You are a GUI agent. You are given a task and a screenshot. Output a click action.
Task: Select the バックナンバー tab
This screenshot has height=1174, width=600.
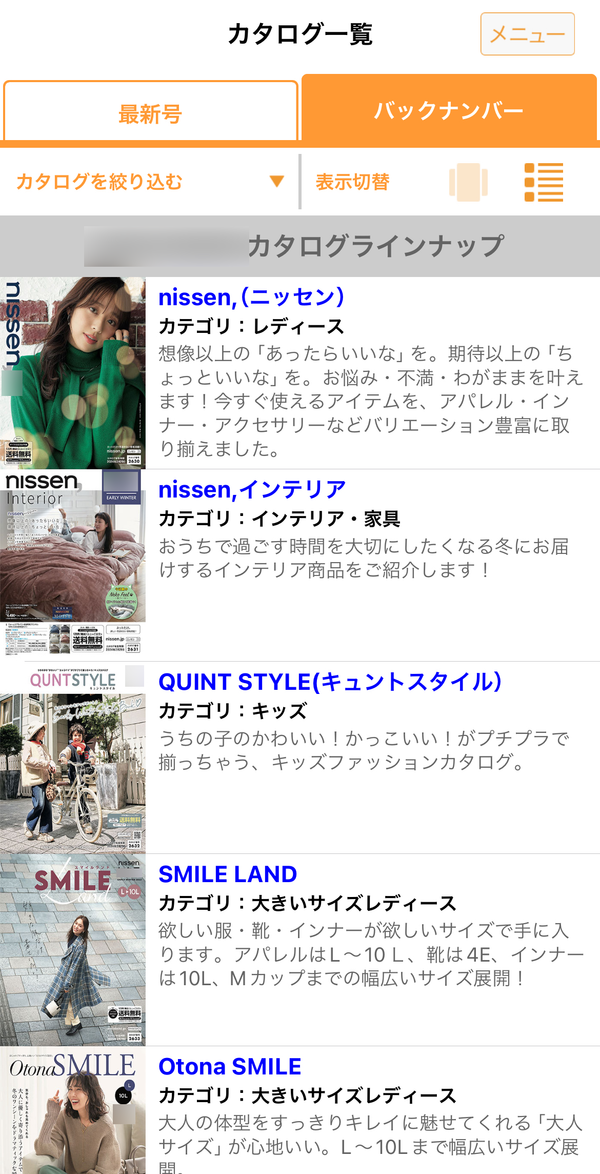(x=449, y=109)
